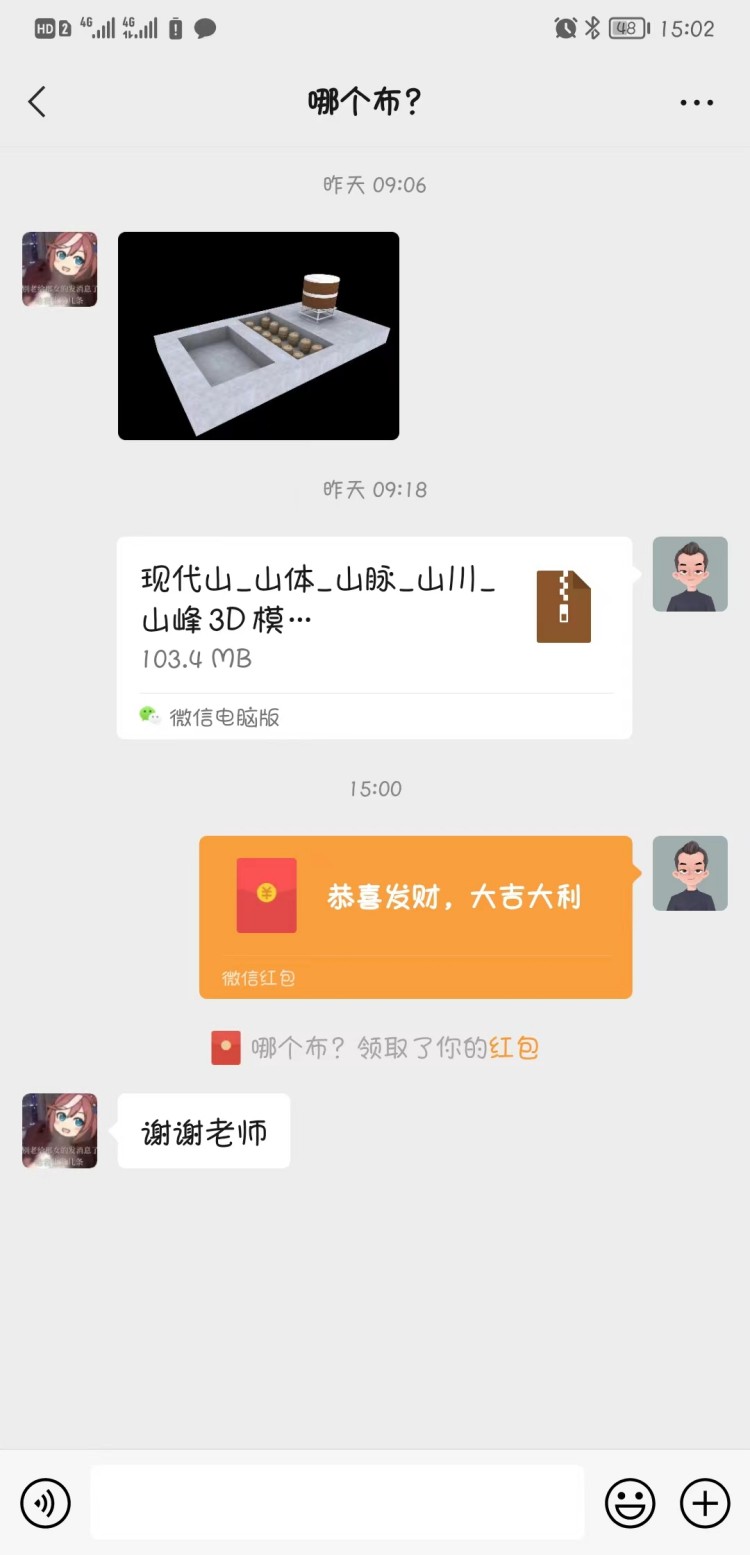Switch to voice input mode
Viewport: 750px width, 1555px height.
[45, 1502]
